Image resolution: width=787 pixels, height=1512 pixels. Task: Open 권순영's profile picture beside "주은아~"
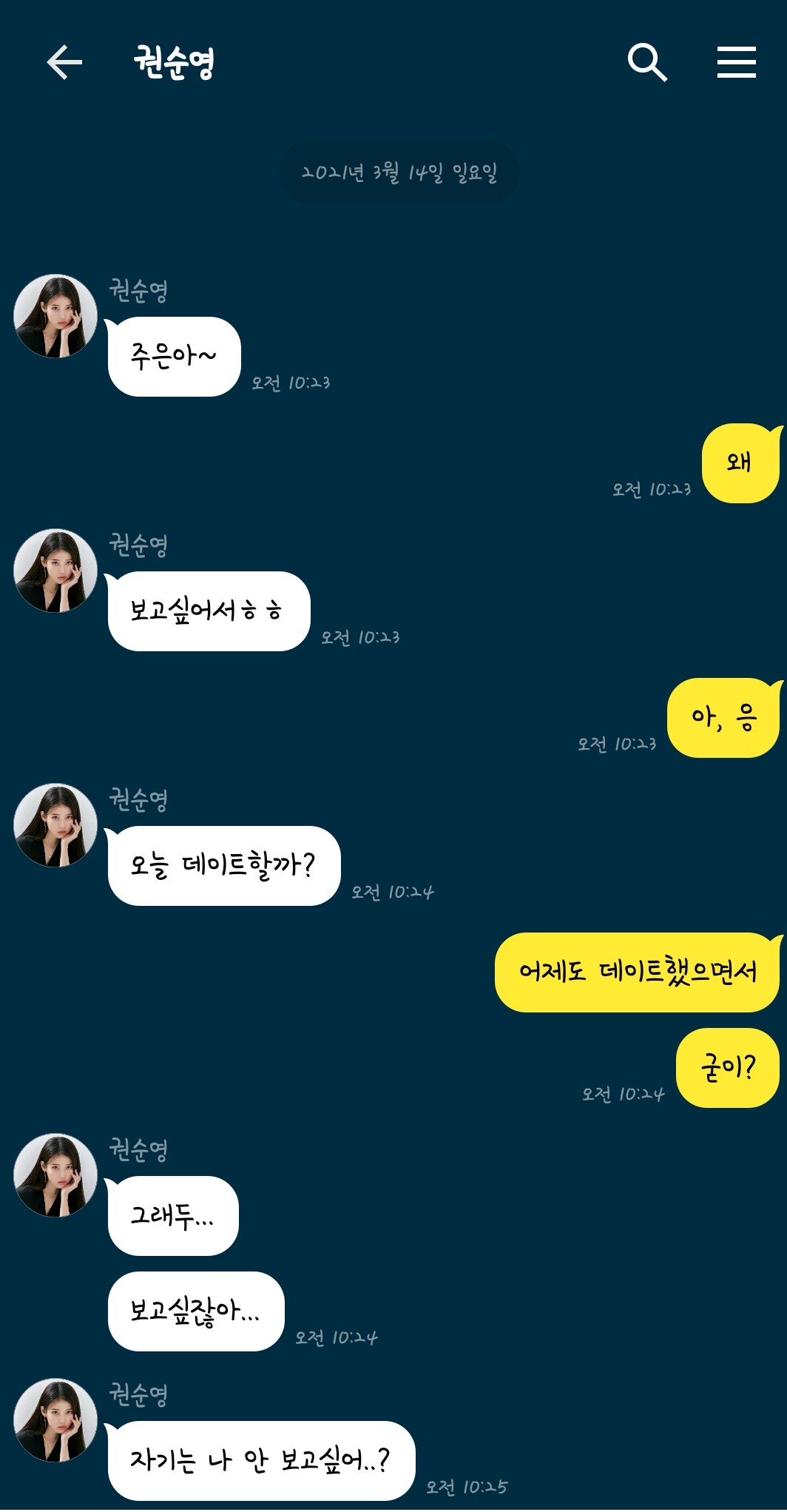pos(55,317)
